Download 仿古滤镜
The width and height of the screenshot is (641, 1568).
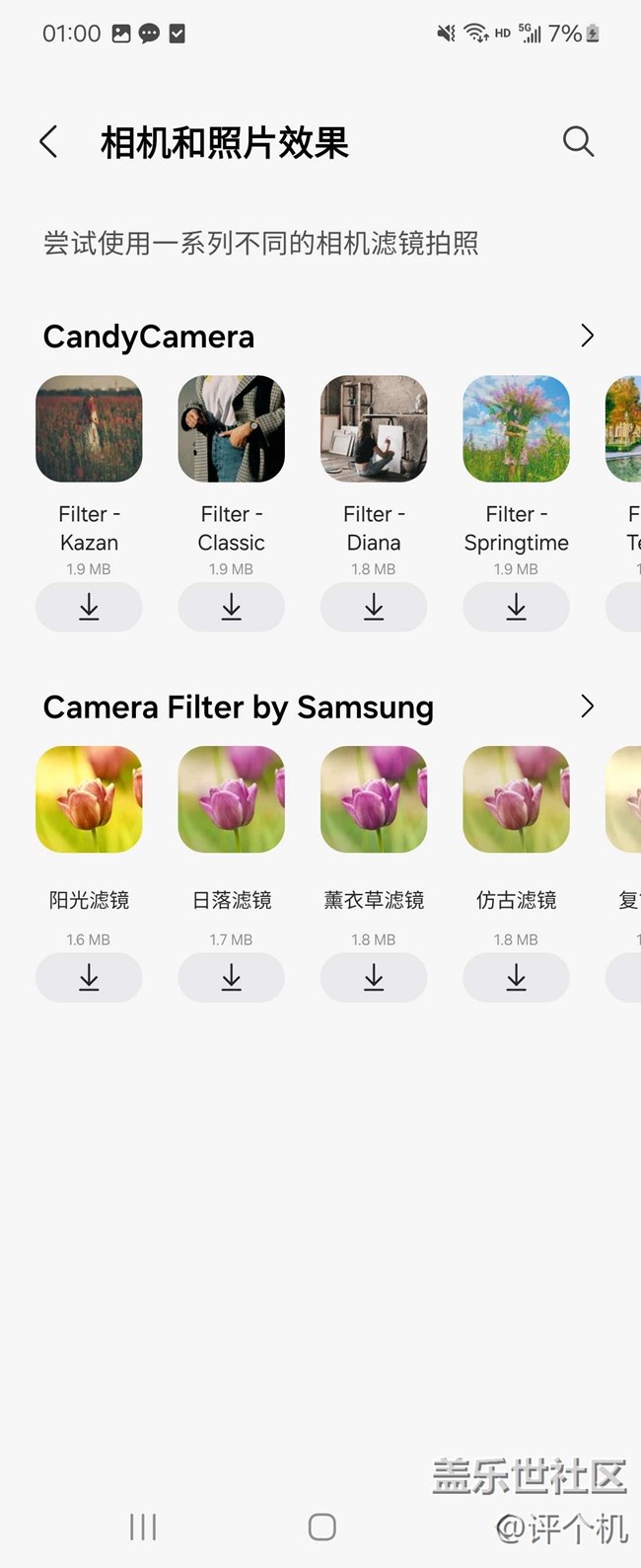pos(516,978)
